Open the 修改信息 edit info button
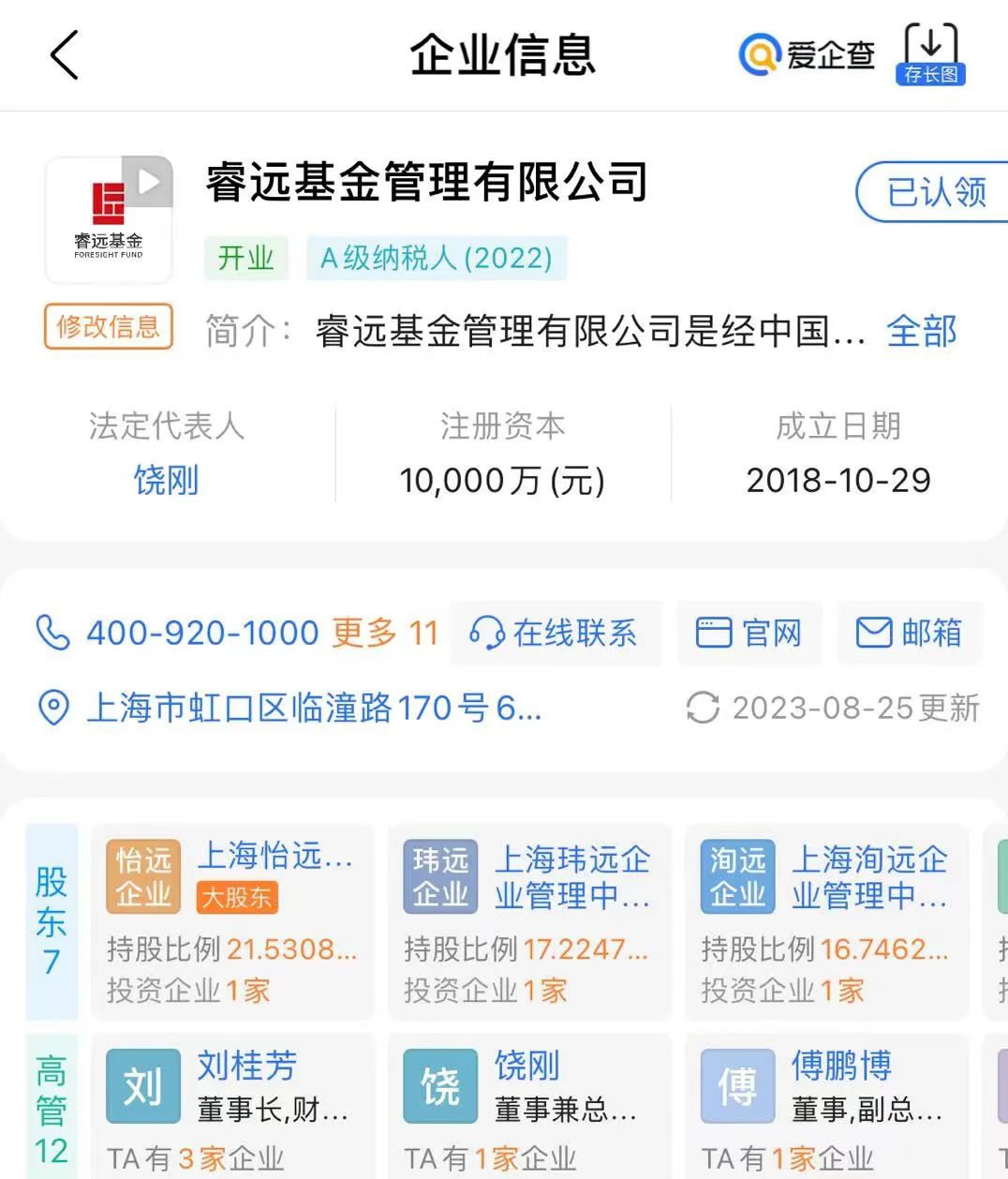The image size is (1008, 1179). tap(109, 327)
